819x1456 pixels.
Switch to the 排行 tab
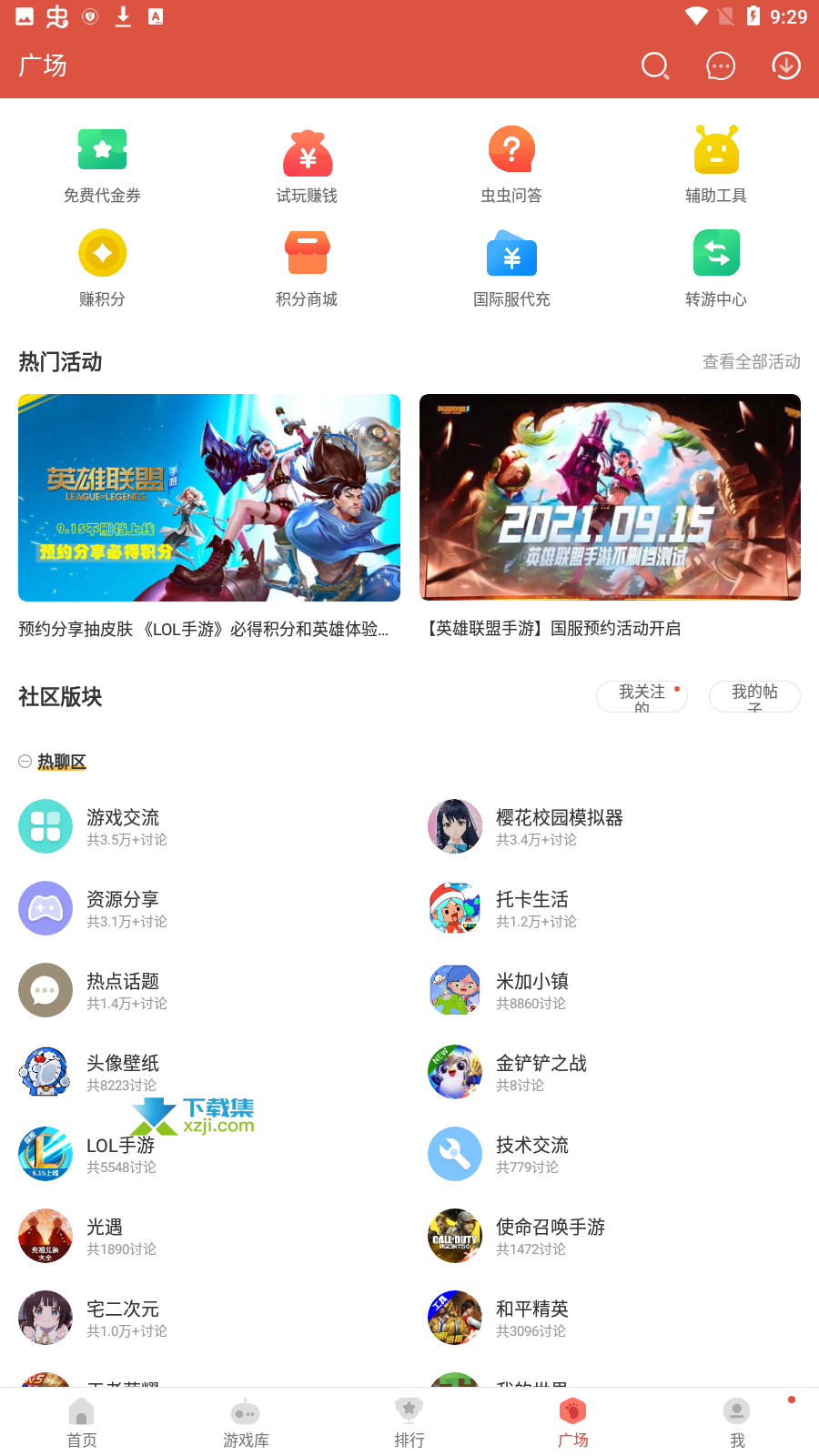409,1422
